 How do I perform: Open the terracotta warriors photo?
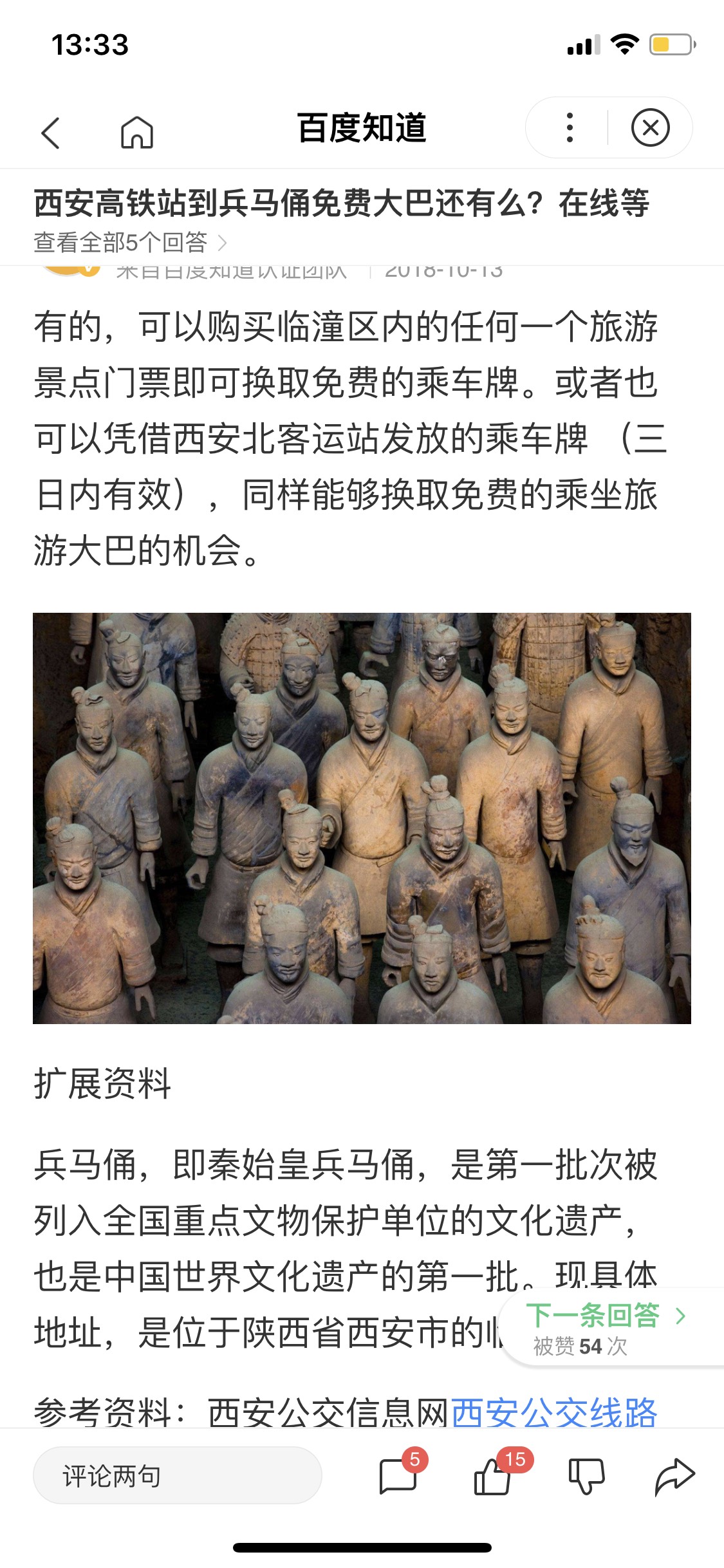(x=362, y=817)
